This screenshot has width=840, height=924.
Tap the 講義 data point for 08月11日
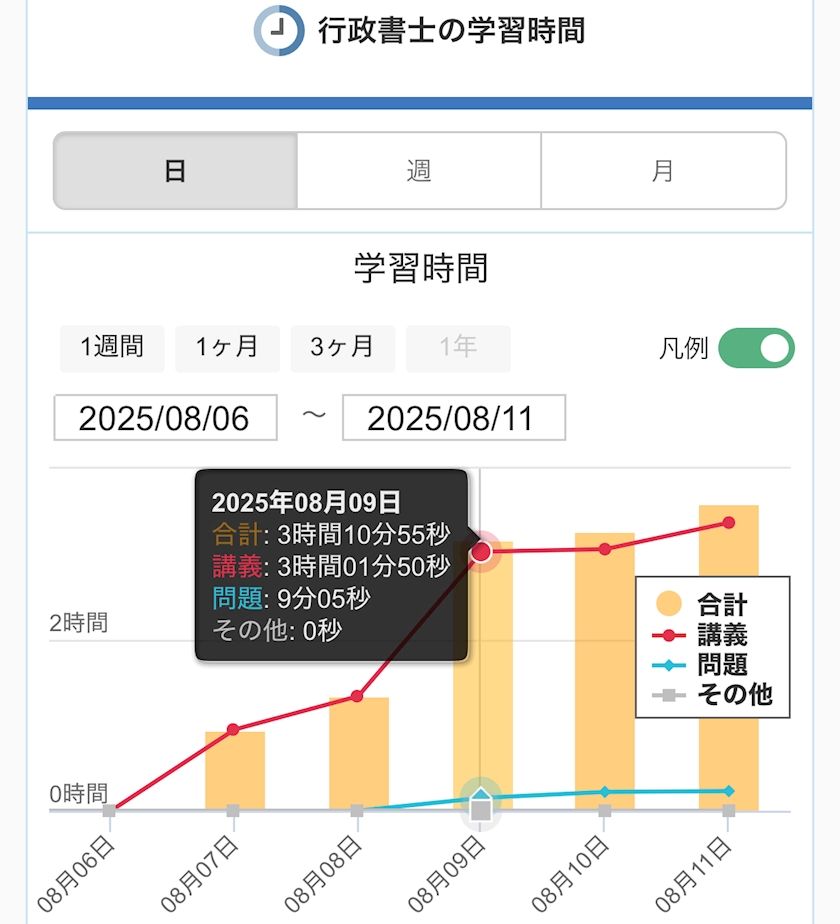pyautogui.click(x=729, y=523)
